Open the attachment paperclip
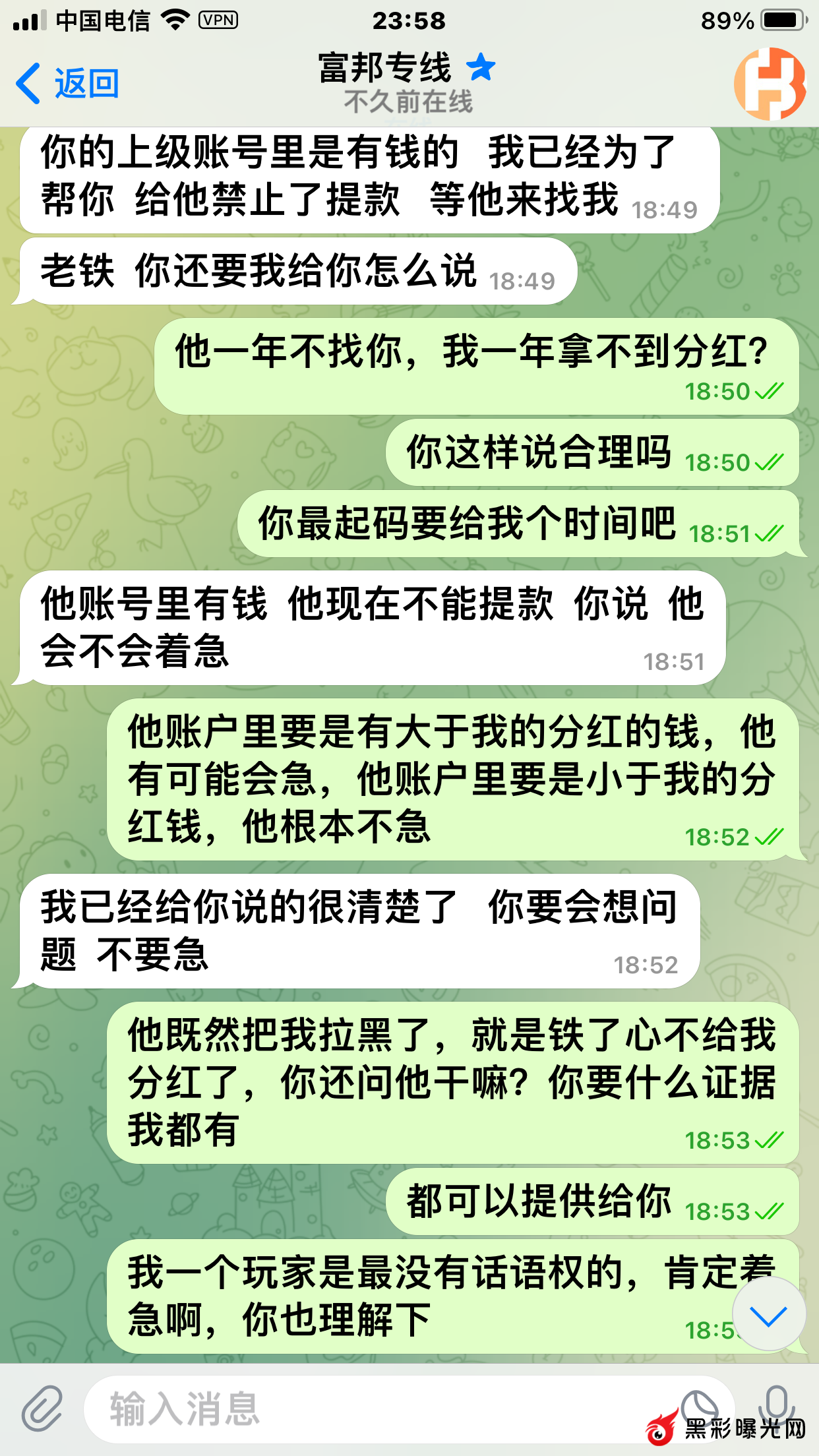The image size is (819, 1456). (x=42, y=1409)
